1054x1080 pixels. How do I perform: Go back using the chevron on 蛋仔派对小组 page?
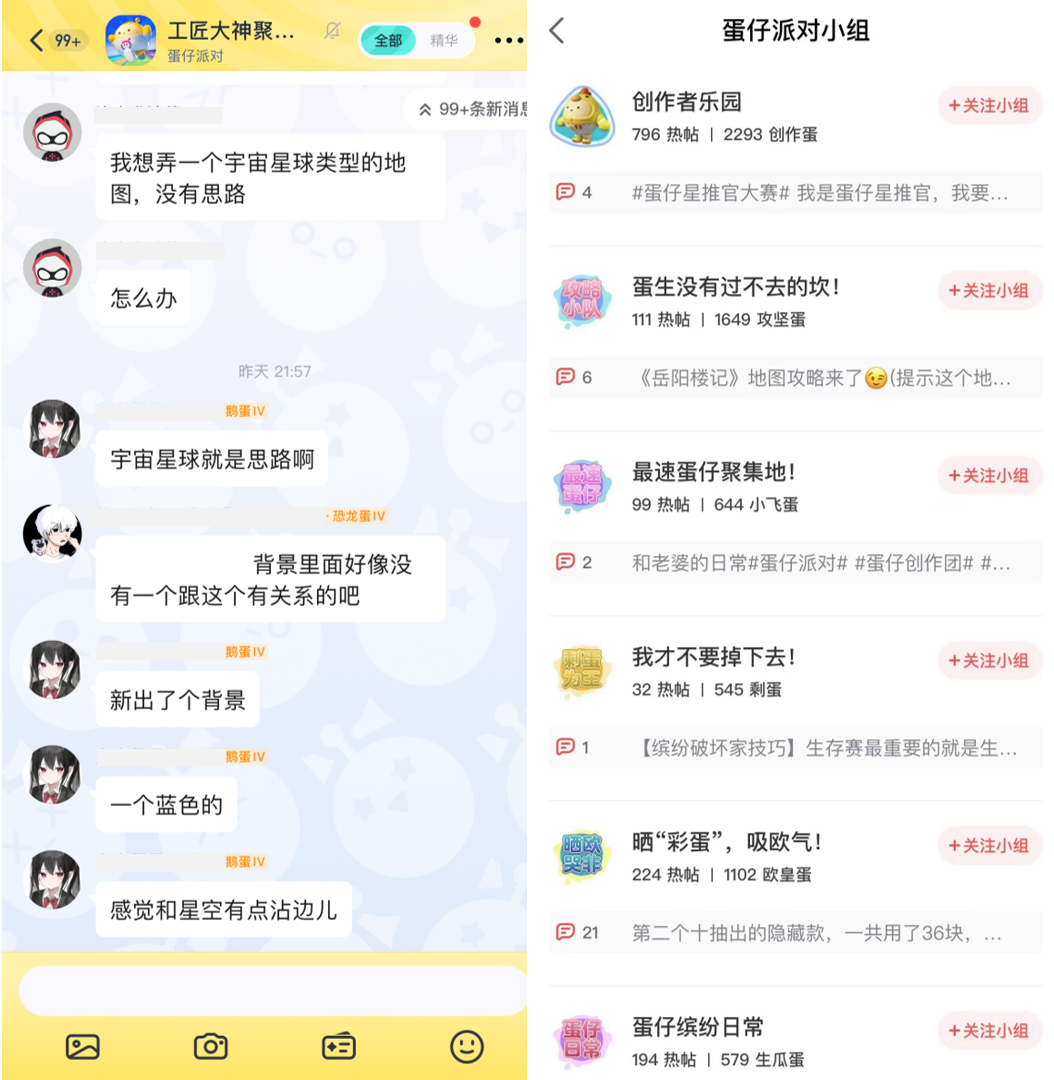click(x=556, y=31)
